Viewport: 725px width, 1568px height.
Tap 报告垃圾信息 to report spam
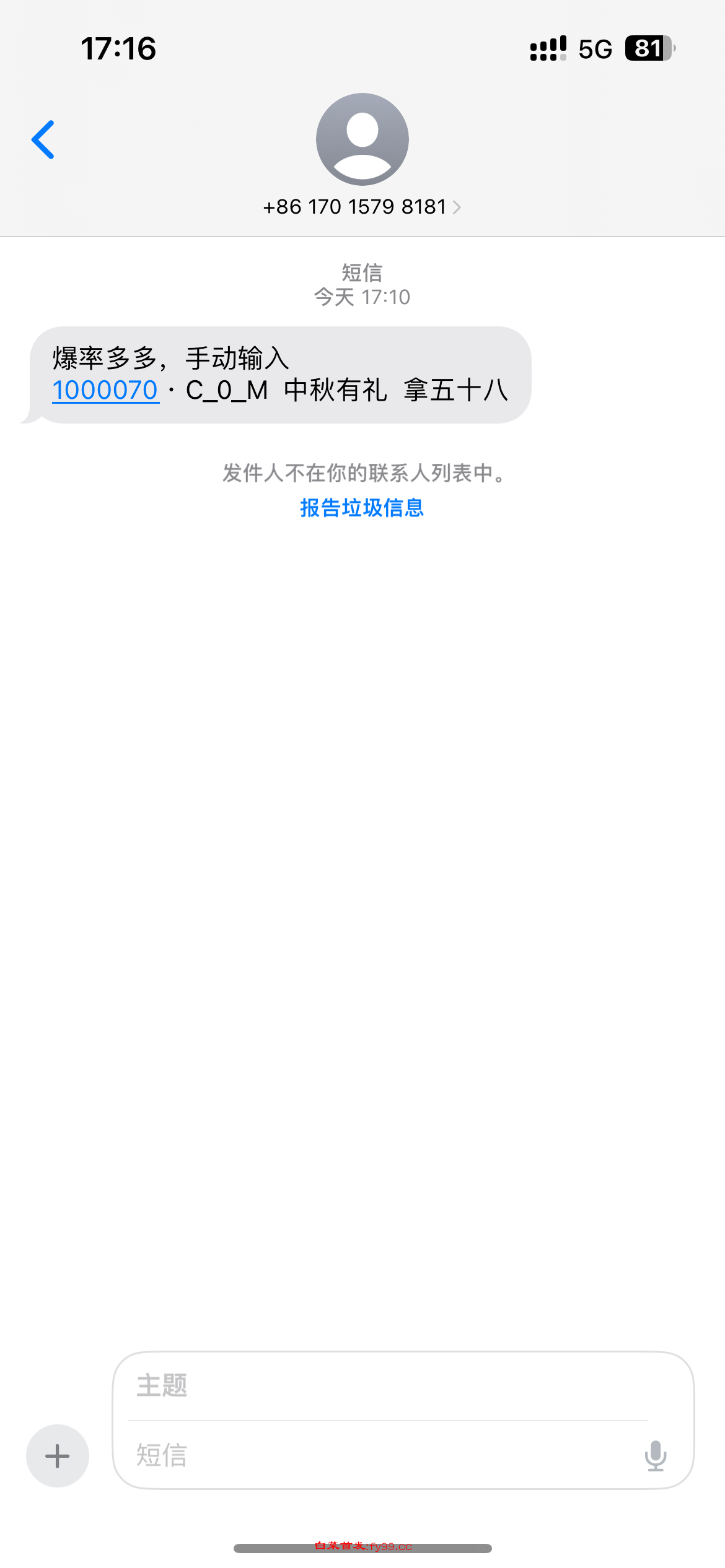point(362,508)
